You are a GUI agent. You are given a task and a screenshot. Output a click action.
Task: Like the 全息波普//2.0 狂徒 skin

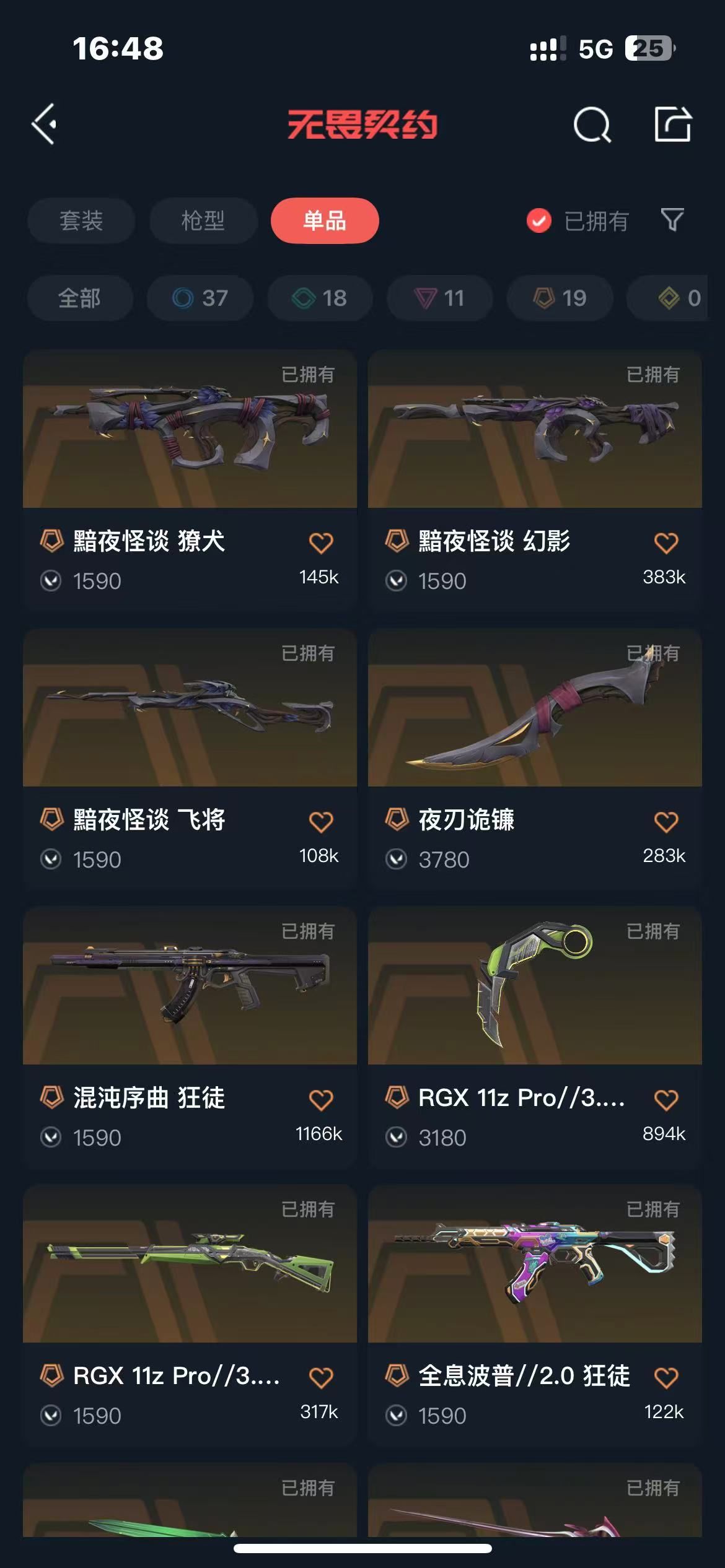666,1378
